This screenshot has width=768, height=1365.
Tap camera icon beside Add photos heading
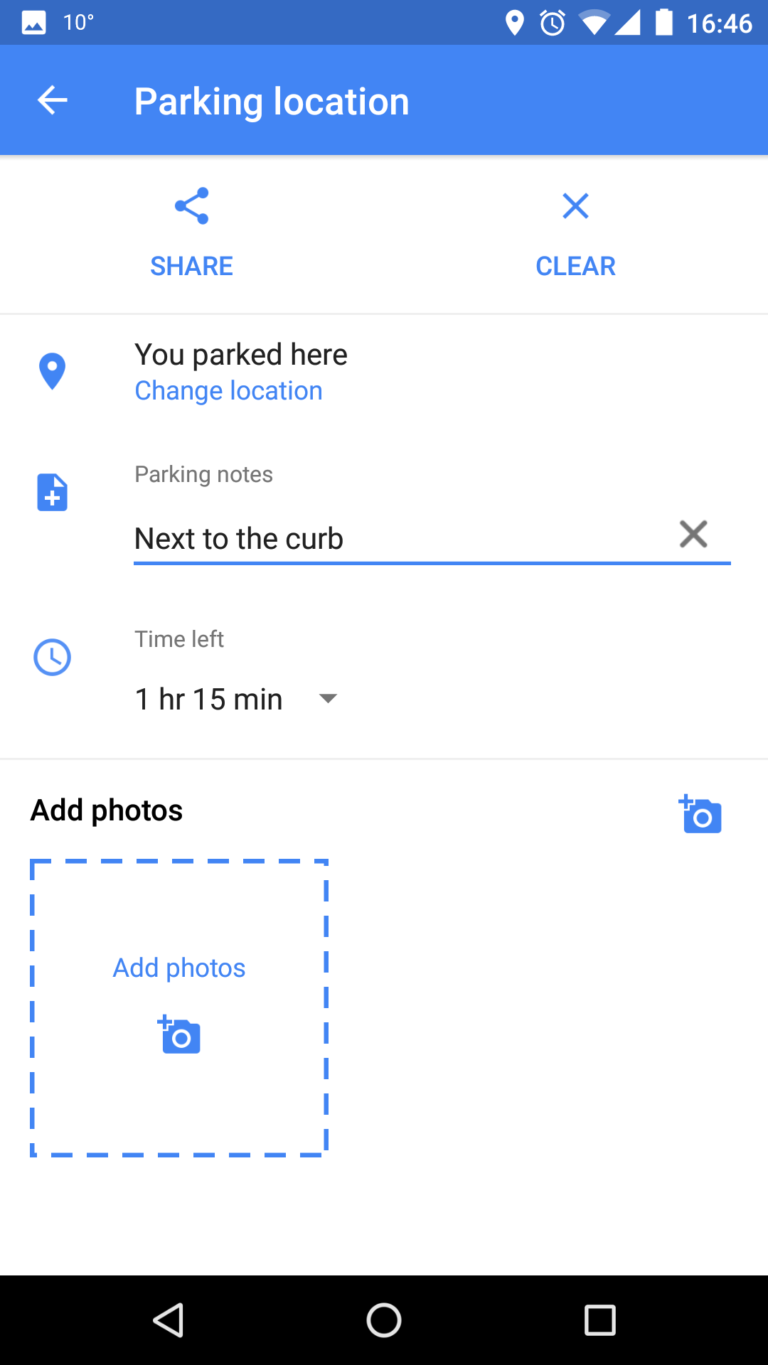click(x=700, y=814)
